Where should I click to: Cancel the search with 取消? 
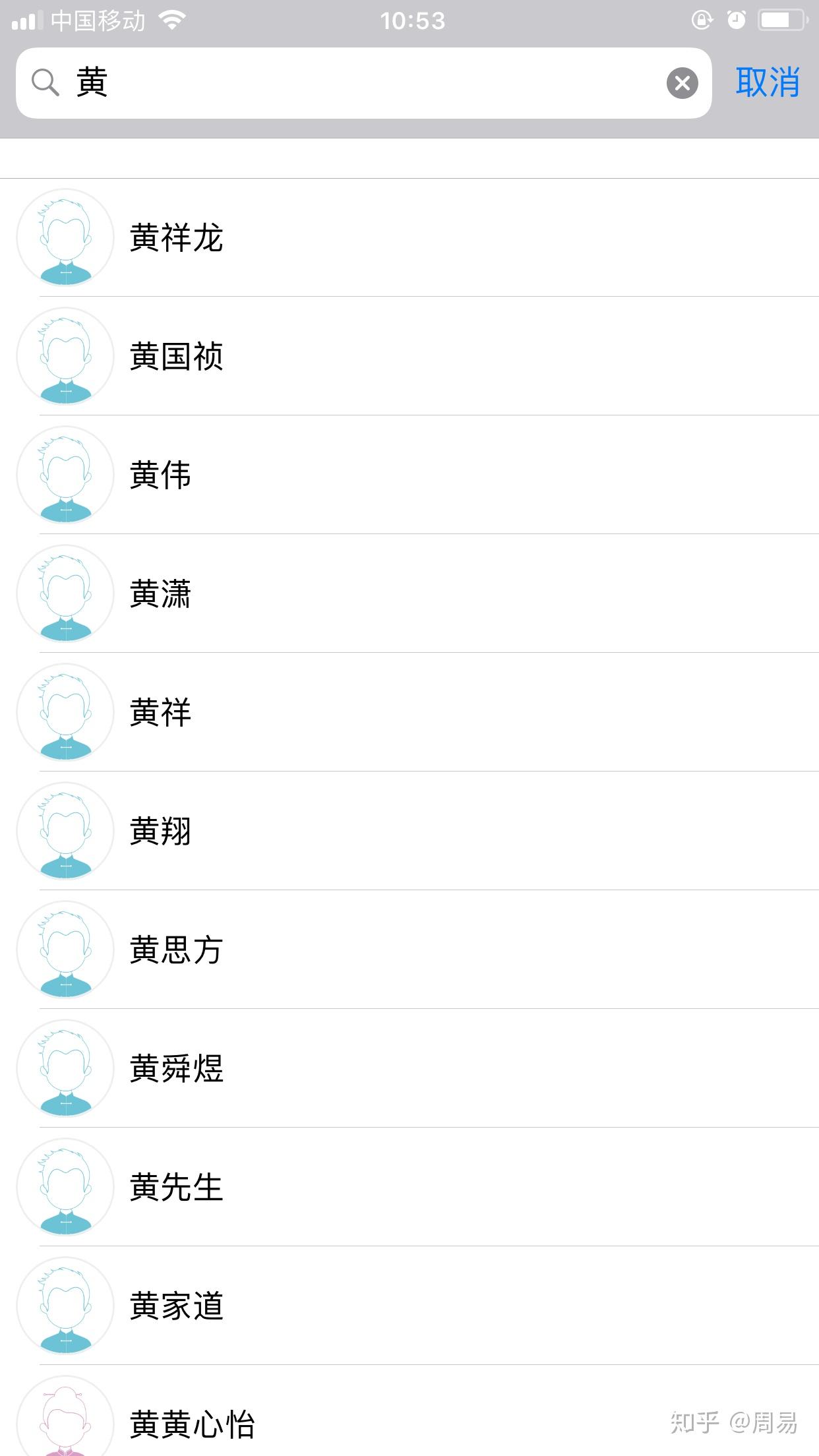(767, 83)
